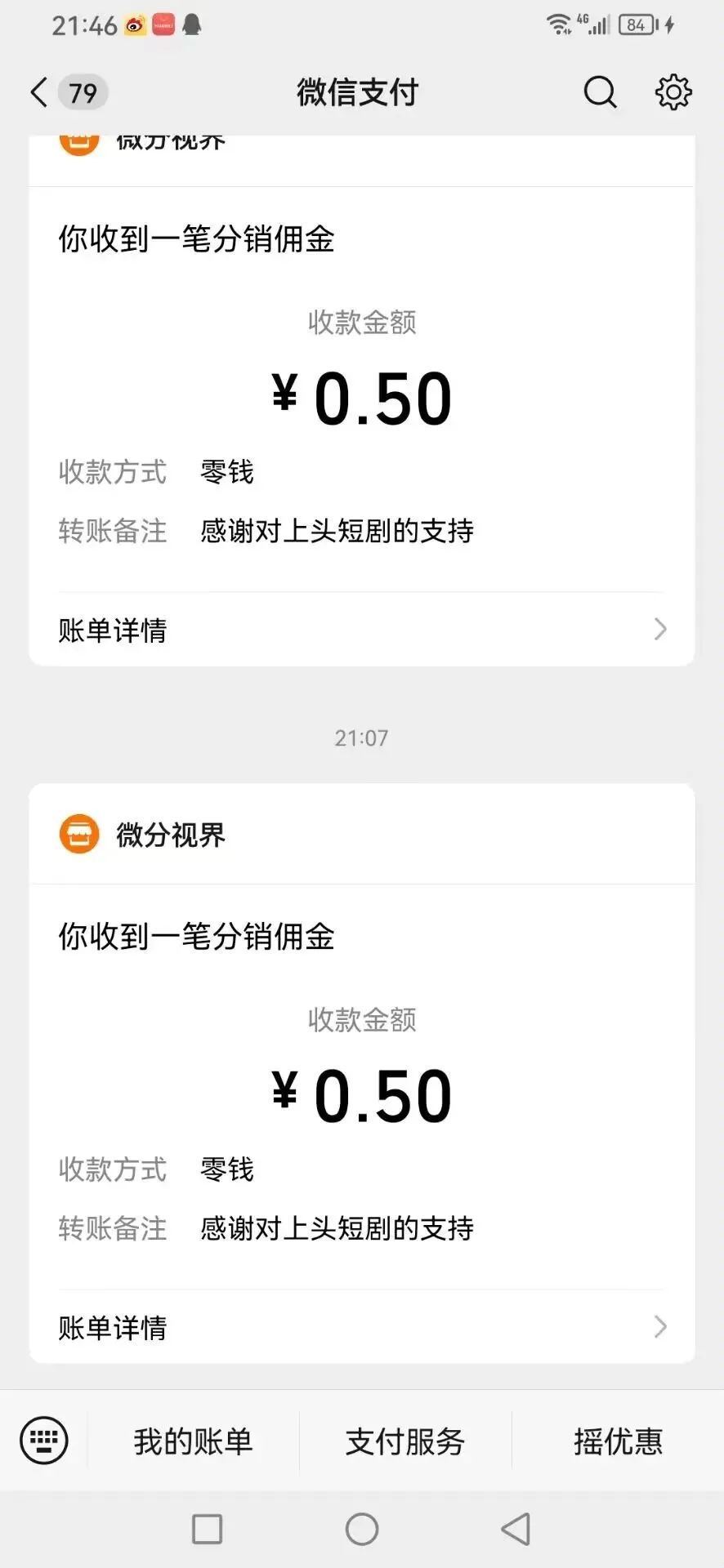
Task: Open 账单详情 of the 21:07 commission
Action: point(362,1327)
